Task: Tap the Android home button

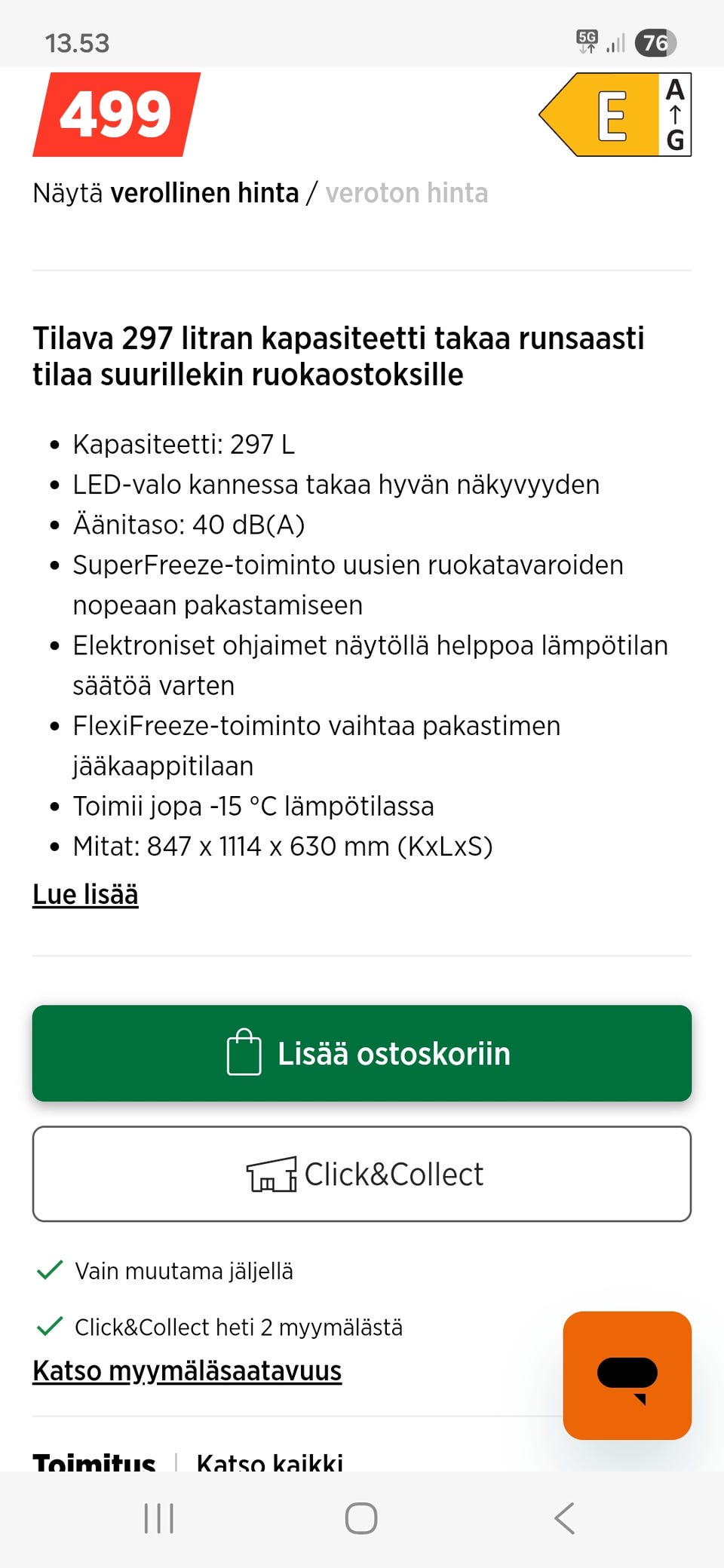Action: coord(361,1518)
